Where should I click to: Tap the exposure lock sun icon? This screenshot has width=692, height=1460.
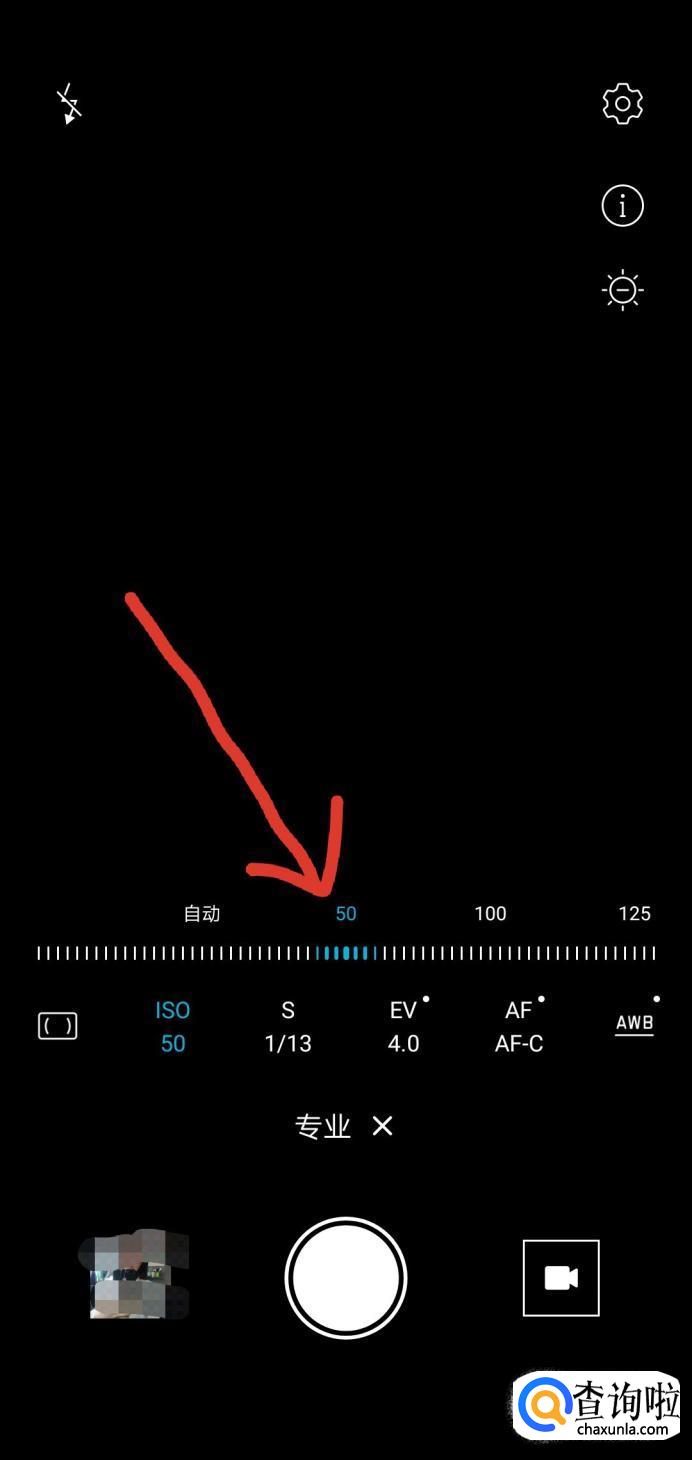coord(622,291)
